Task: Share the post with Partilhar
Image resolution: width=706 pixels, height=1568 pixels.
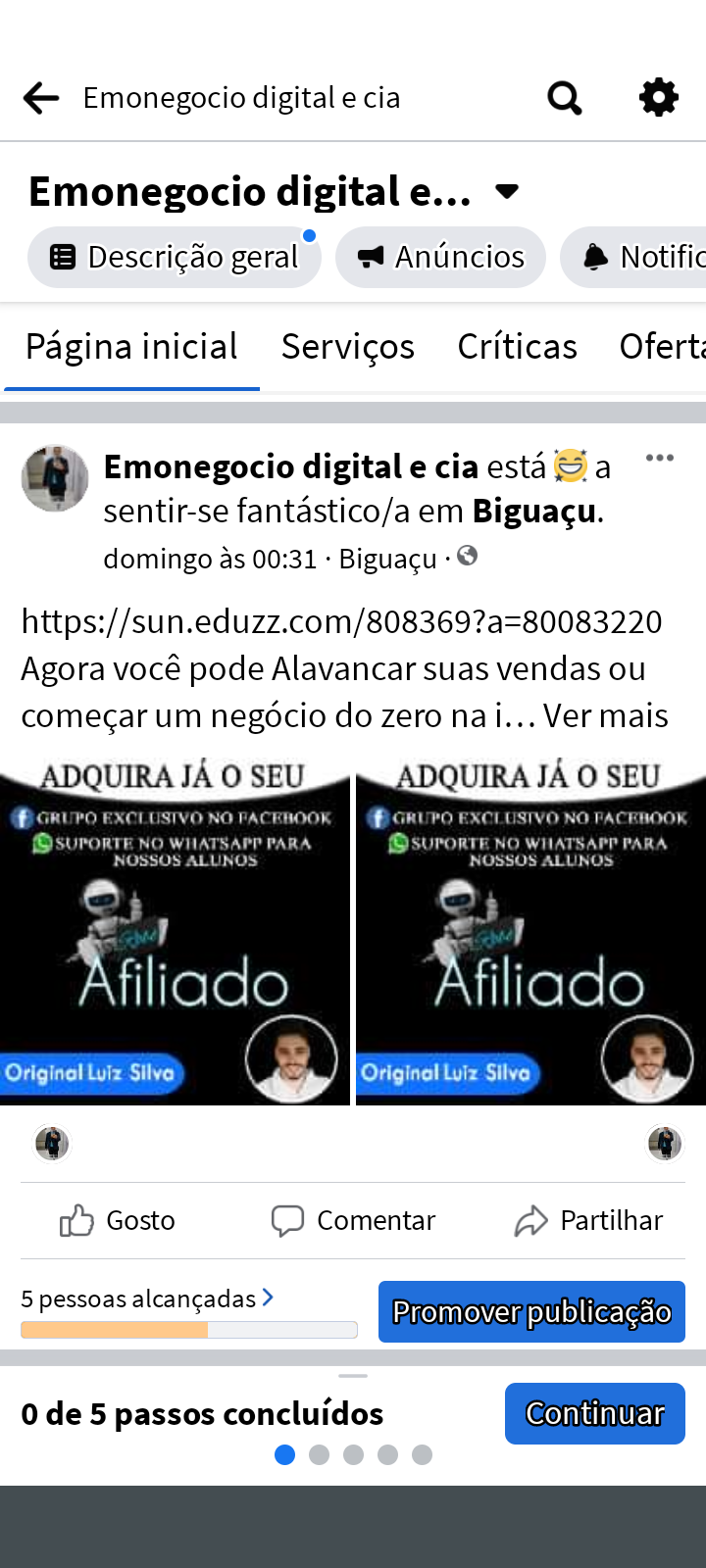Action: tap(588, 1221)
